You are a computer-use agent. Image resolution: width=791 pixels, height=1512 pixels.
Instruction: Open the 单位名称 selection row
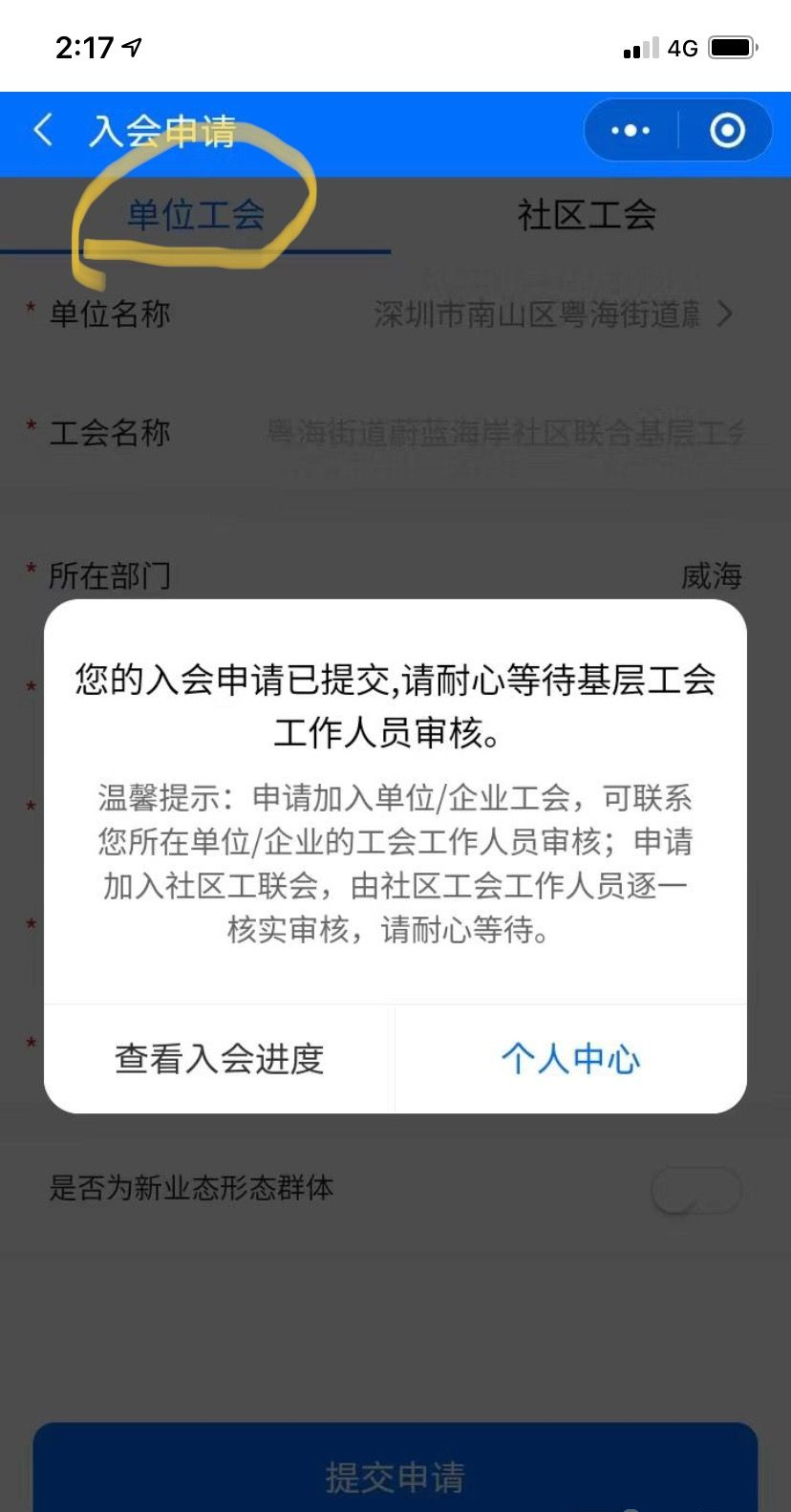(x=554, y=313)
